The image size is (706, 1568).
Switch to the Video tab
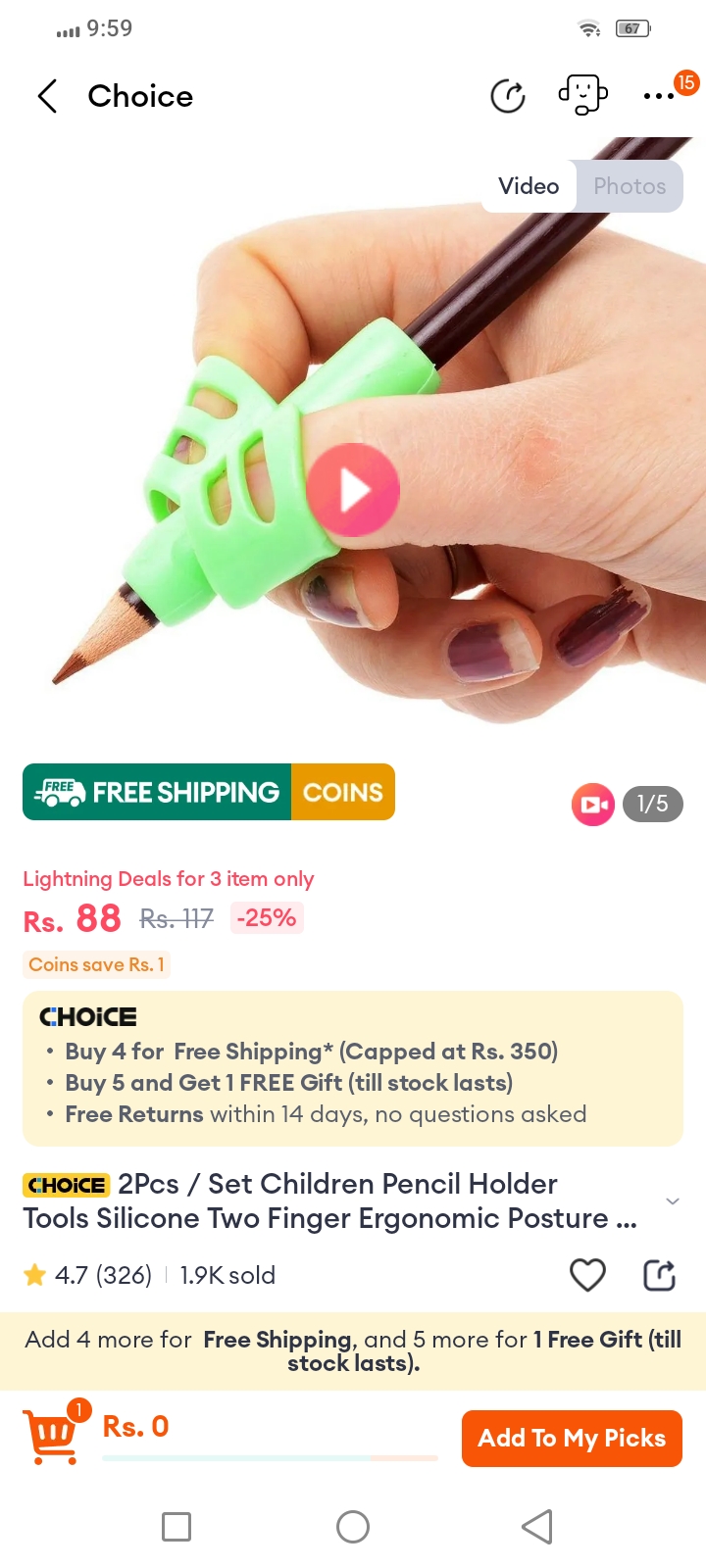tap(529, 186)
